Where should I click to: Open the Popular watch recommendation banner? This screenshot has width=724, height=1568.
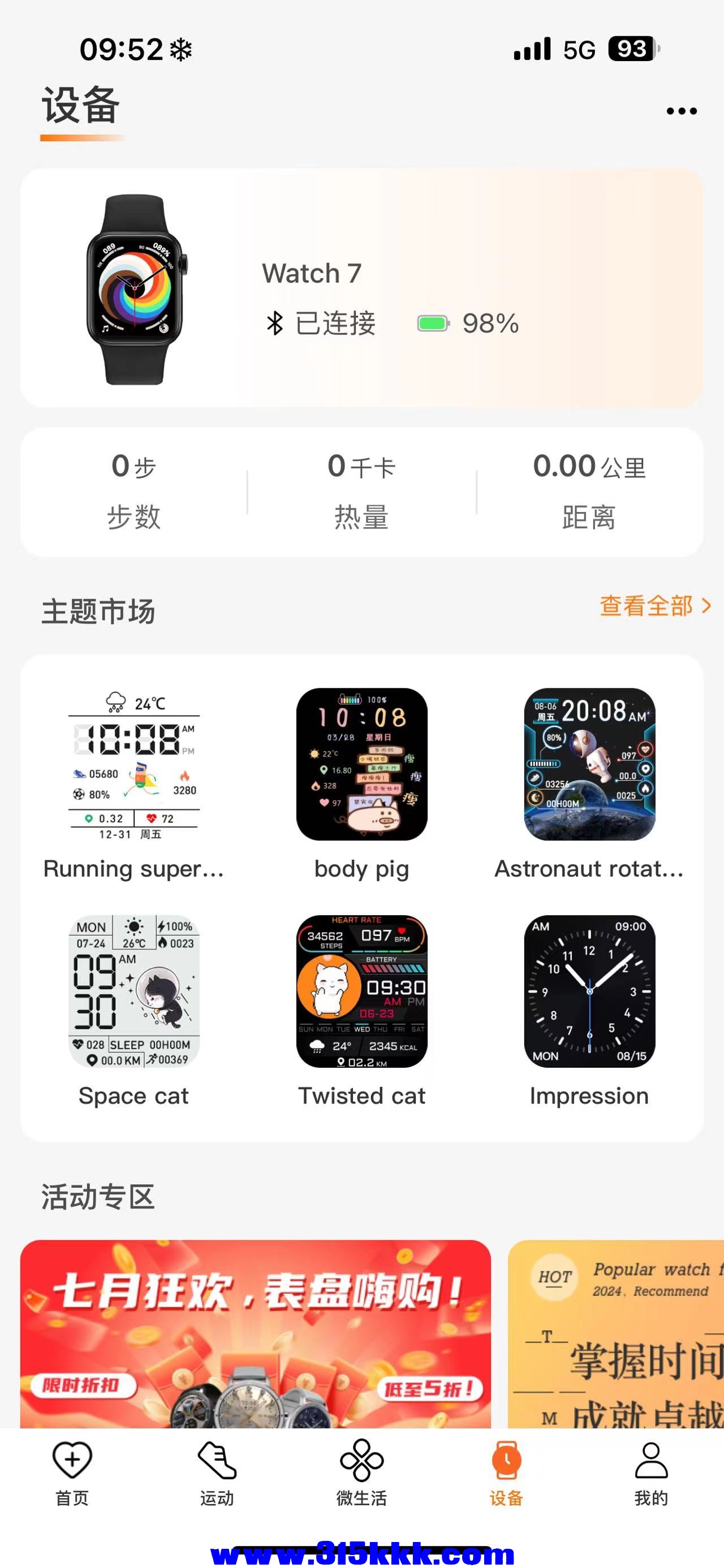click(616, 1333)
